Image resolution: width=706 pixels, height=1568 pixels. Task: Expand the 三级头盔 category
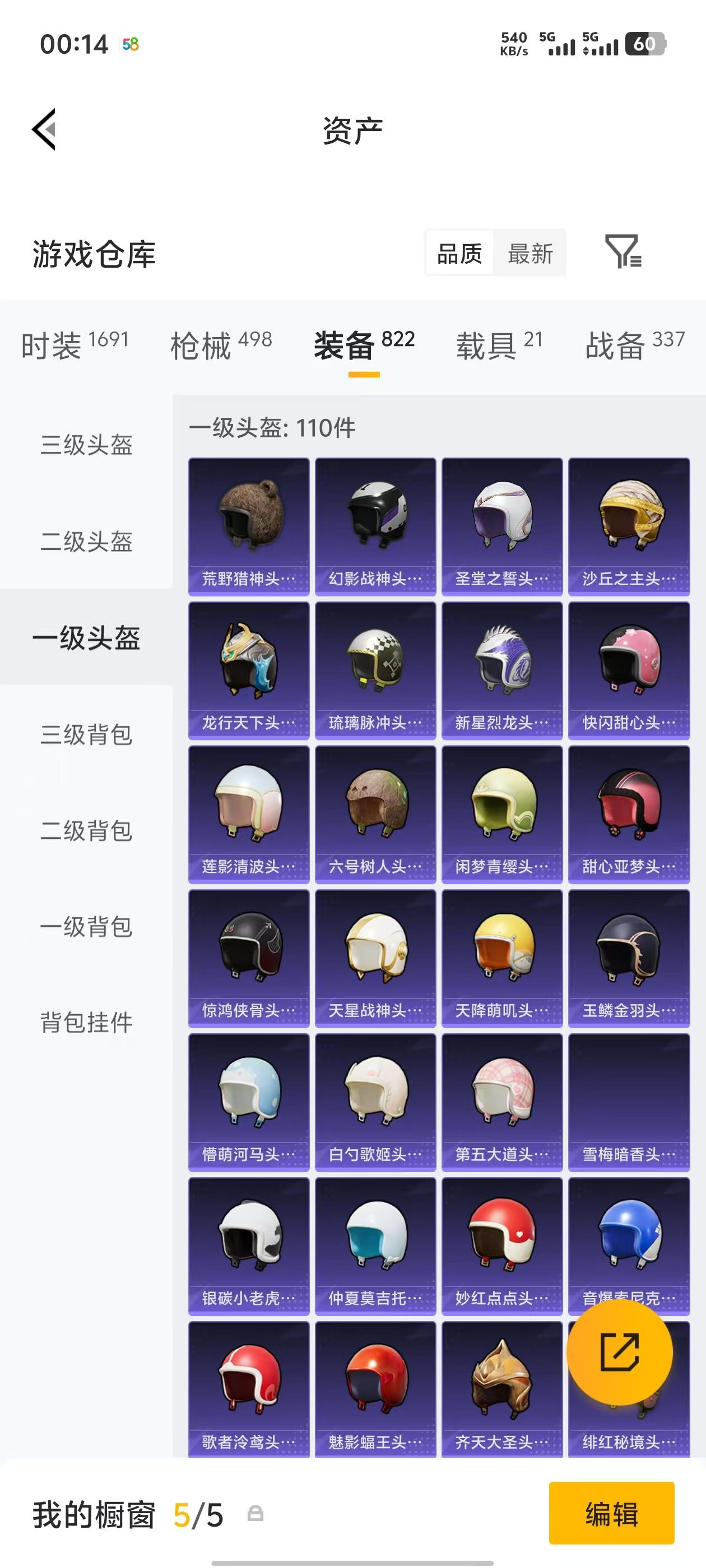[85, 446]
